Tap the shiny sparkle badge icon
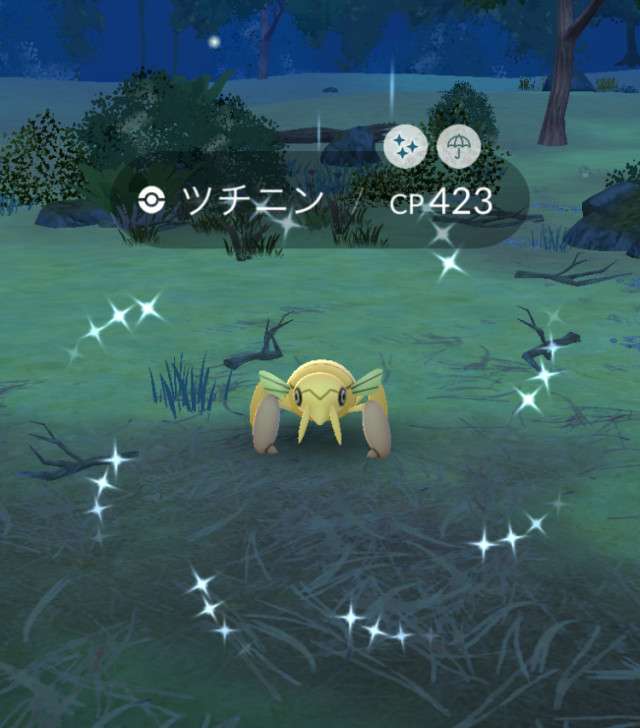This screenshot has height=728, width=640. click(406, 148)
